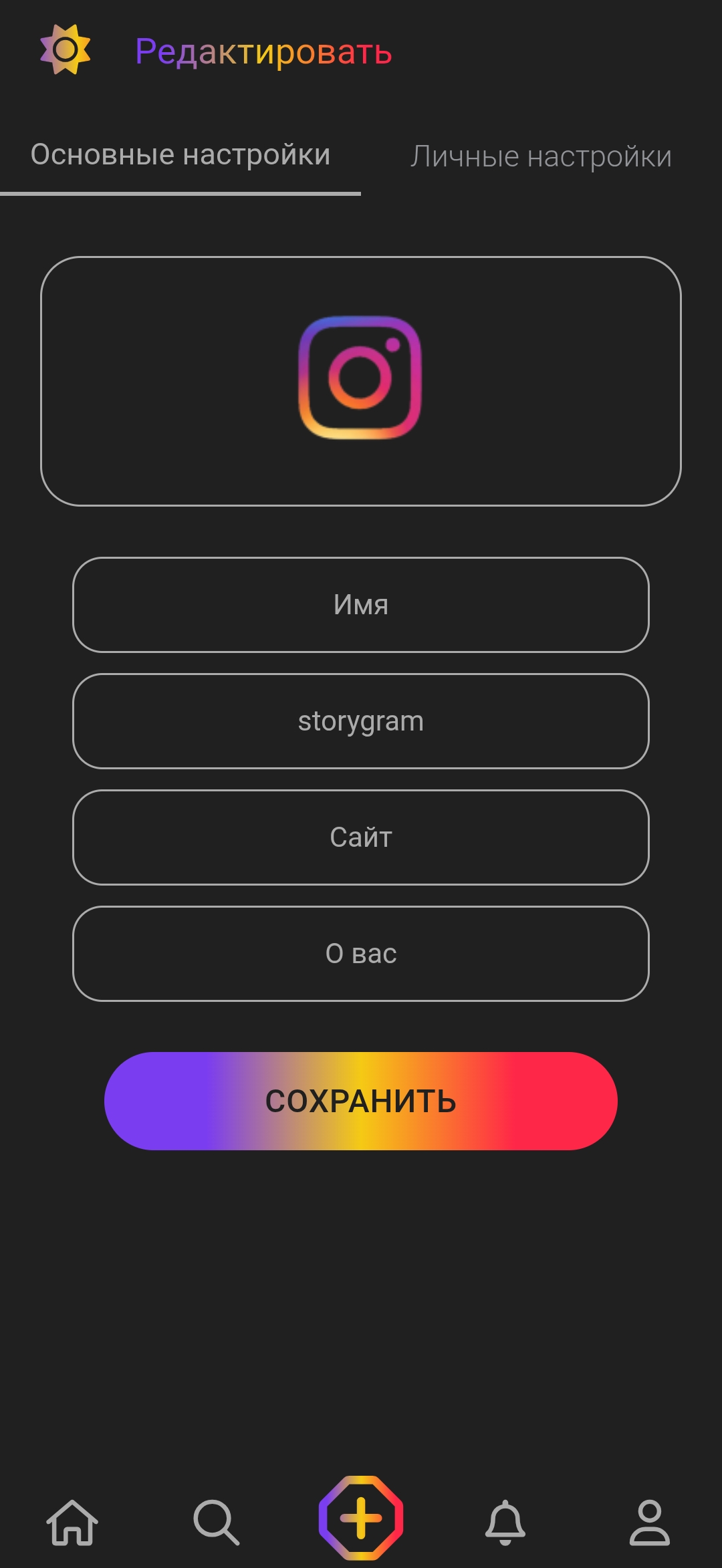Change the profile picture with Instagram logo

pyautogui.click(x=360, y=379)
